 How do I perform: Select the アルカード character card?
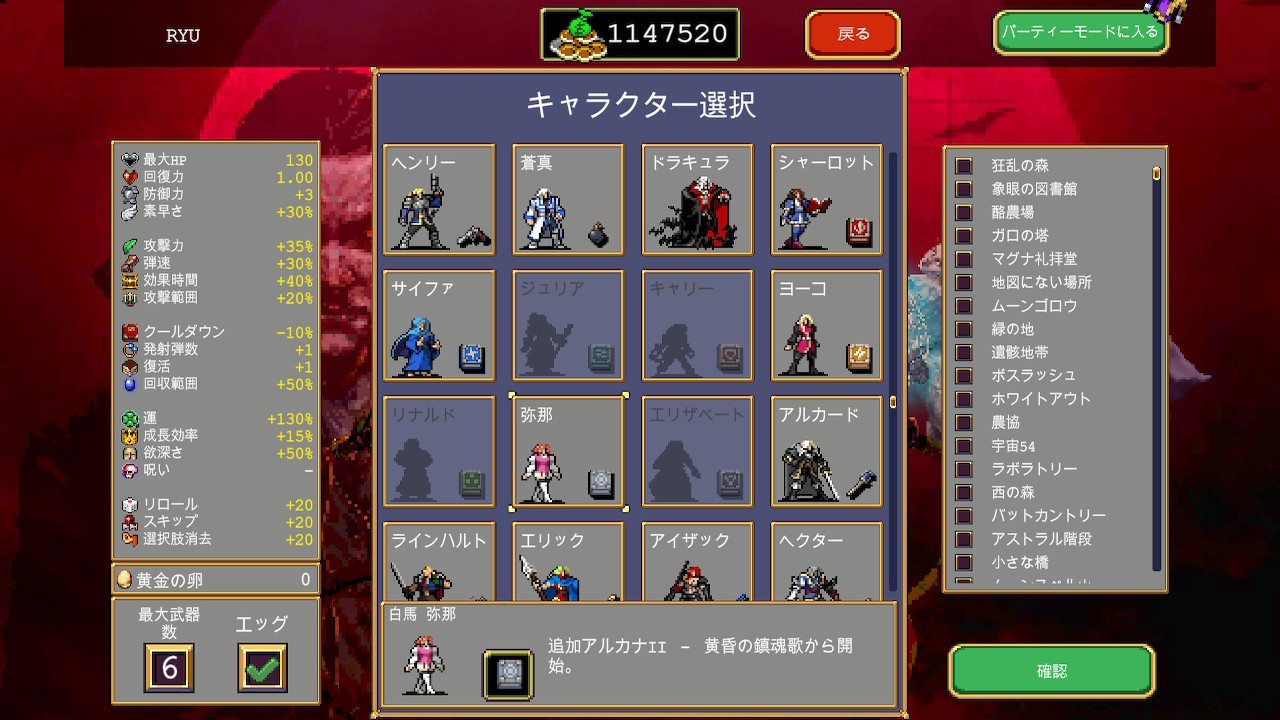[826, 451]
